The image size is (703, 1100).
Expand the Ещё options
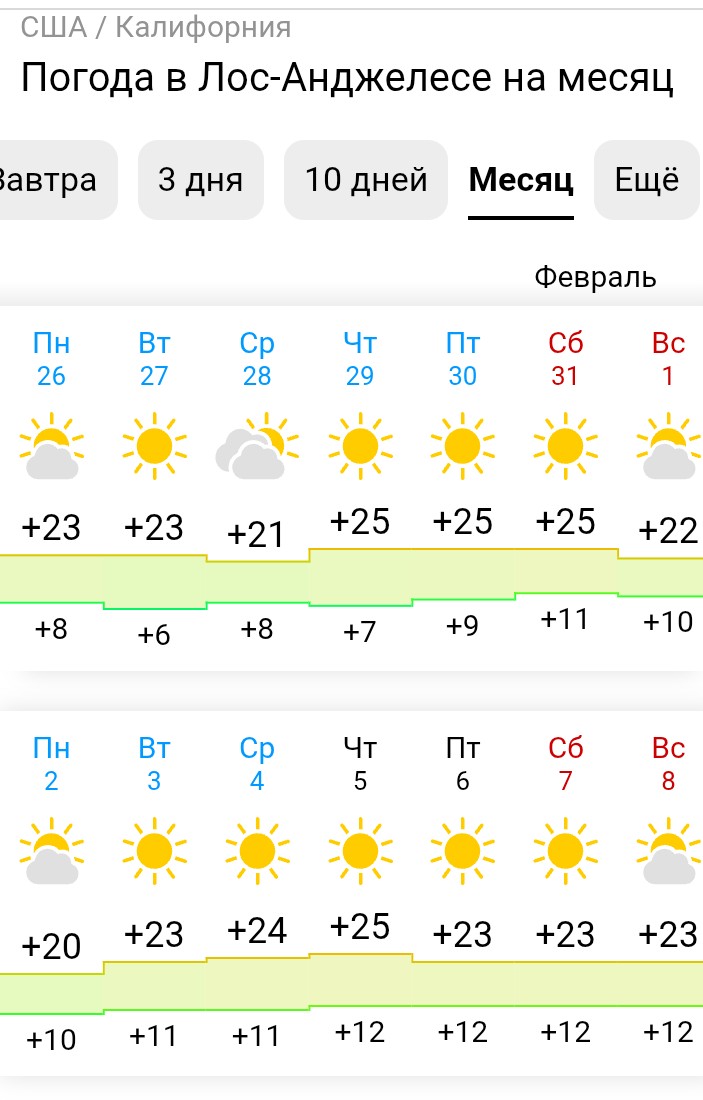pyautogui.click(x=646, y=180)
